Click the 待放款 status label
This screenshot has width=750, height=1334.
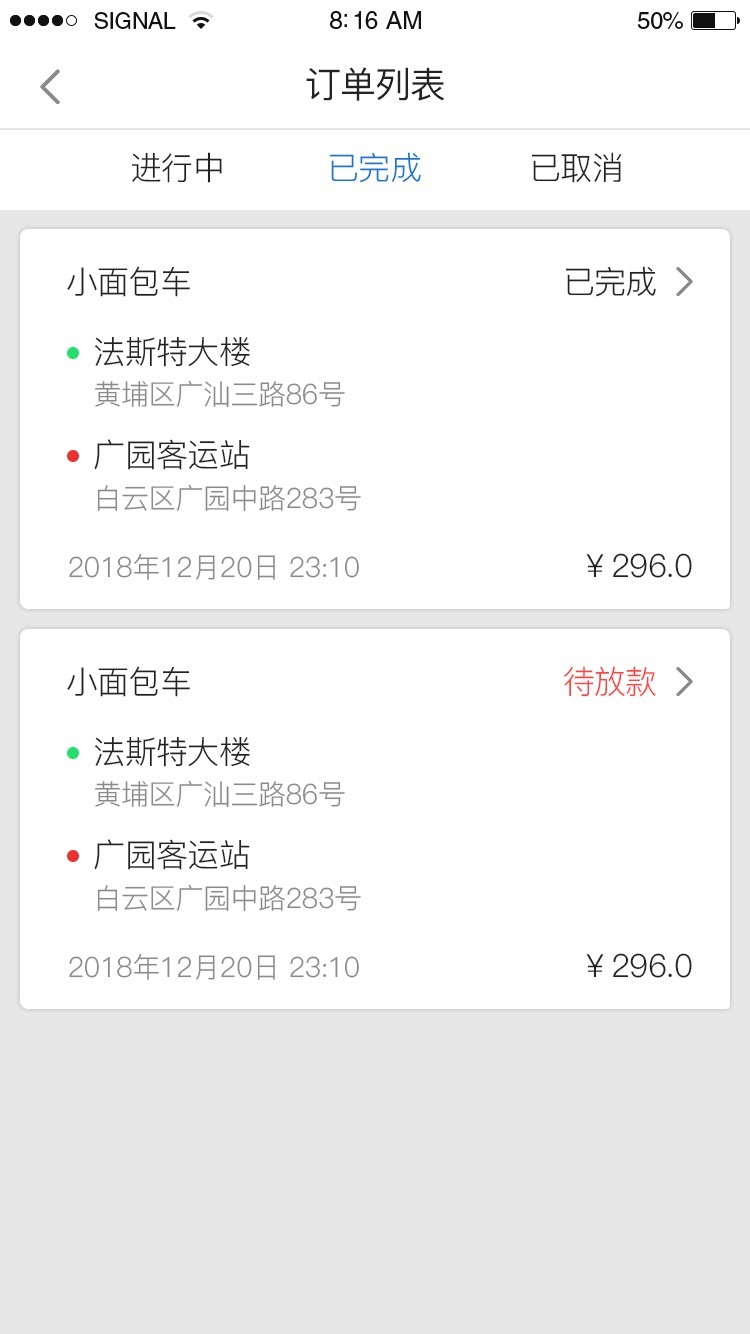(610, 682)
